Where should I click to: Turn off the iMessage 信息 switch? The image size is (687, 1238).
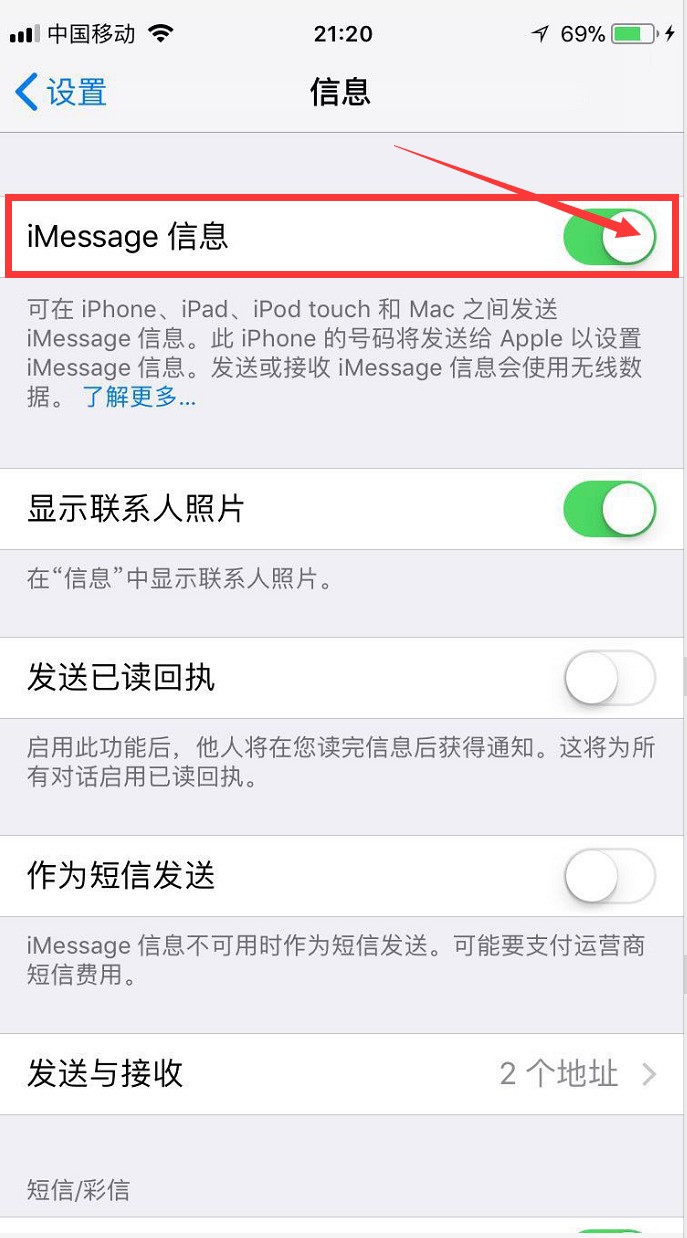pos(609,237)
